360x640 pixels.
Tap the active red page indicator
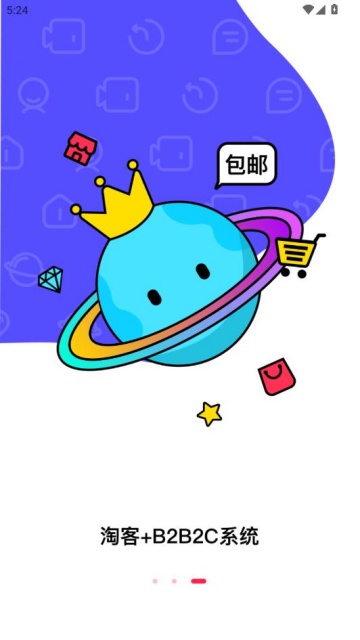[x=198, y=581]
